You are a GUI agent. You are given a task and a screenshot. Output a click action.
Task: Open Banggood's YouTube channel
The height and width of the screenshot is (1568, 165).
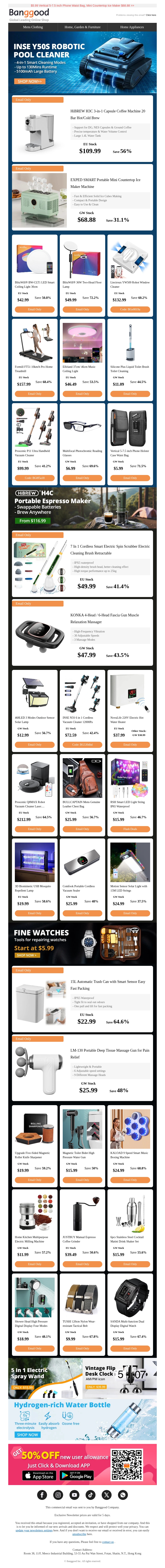74,1495
